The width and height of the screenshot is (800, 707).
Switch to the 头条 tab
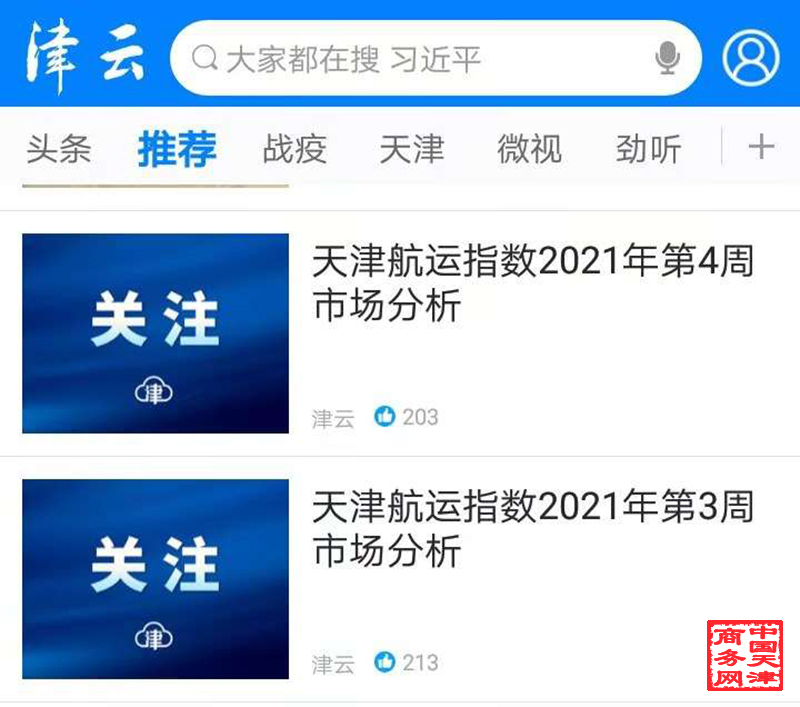click(58, 150)
